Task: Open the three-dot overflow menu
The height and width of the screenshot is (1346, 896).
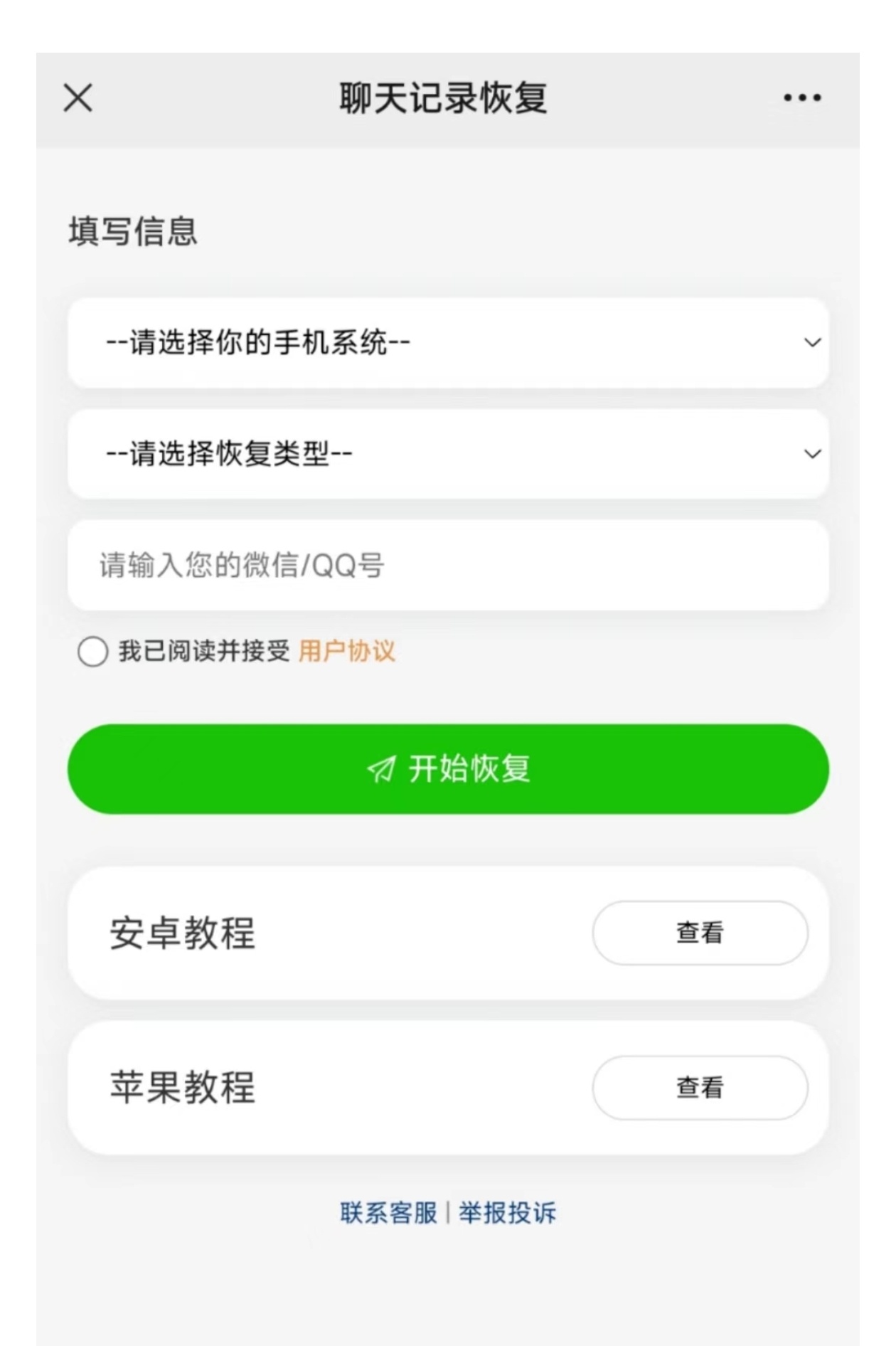Action: tap(802, 98)
